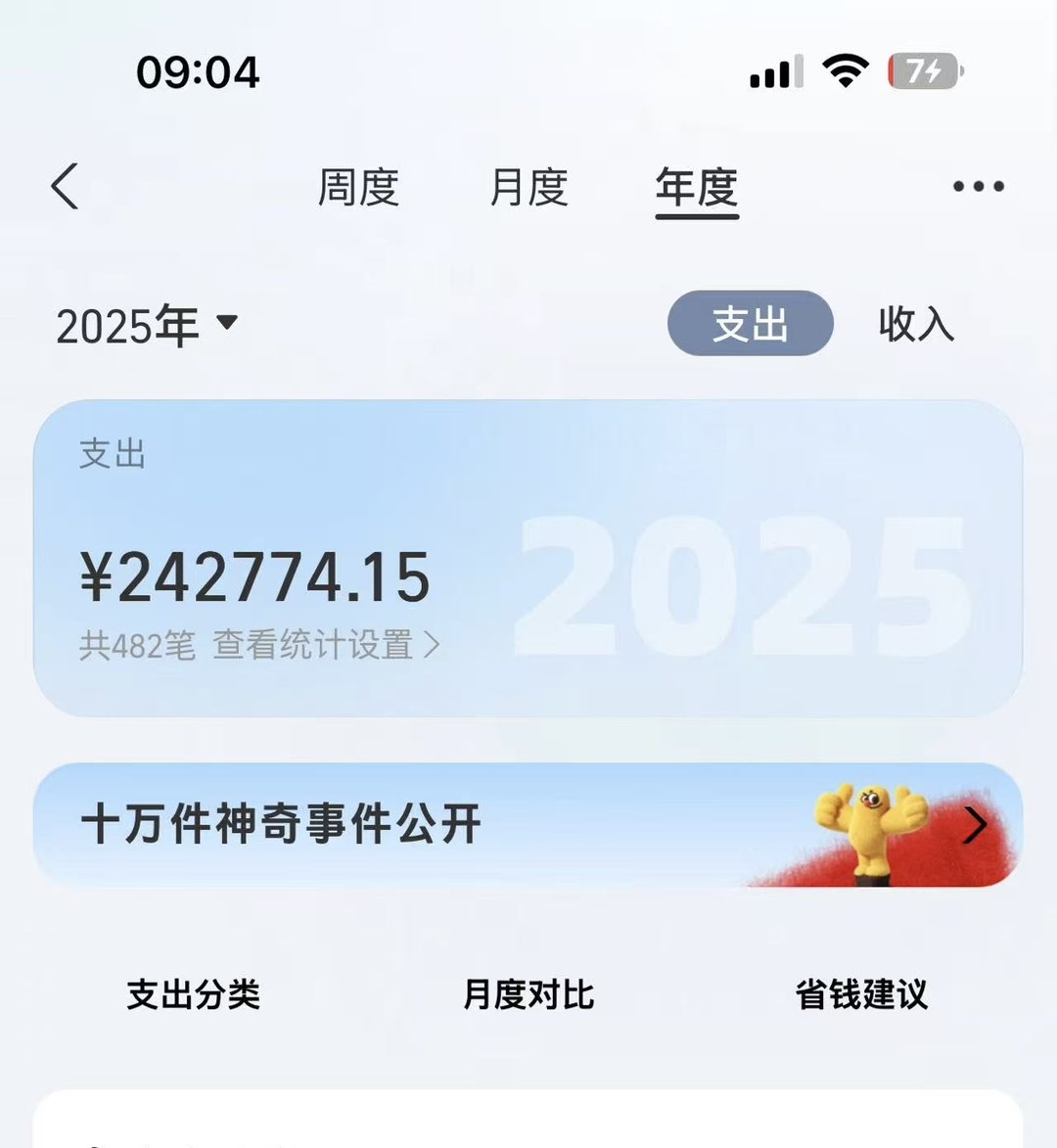Image resolution: width=1057 pixels, height=1148 pixels.
Task: Switch to the 周度 tab
Action: tap(358, 188)
